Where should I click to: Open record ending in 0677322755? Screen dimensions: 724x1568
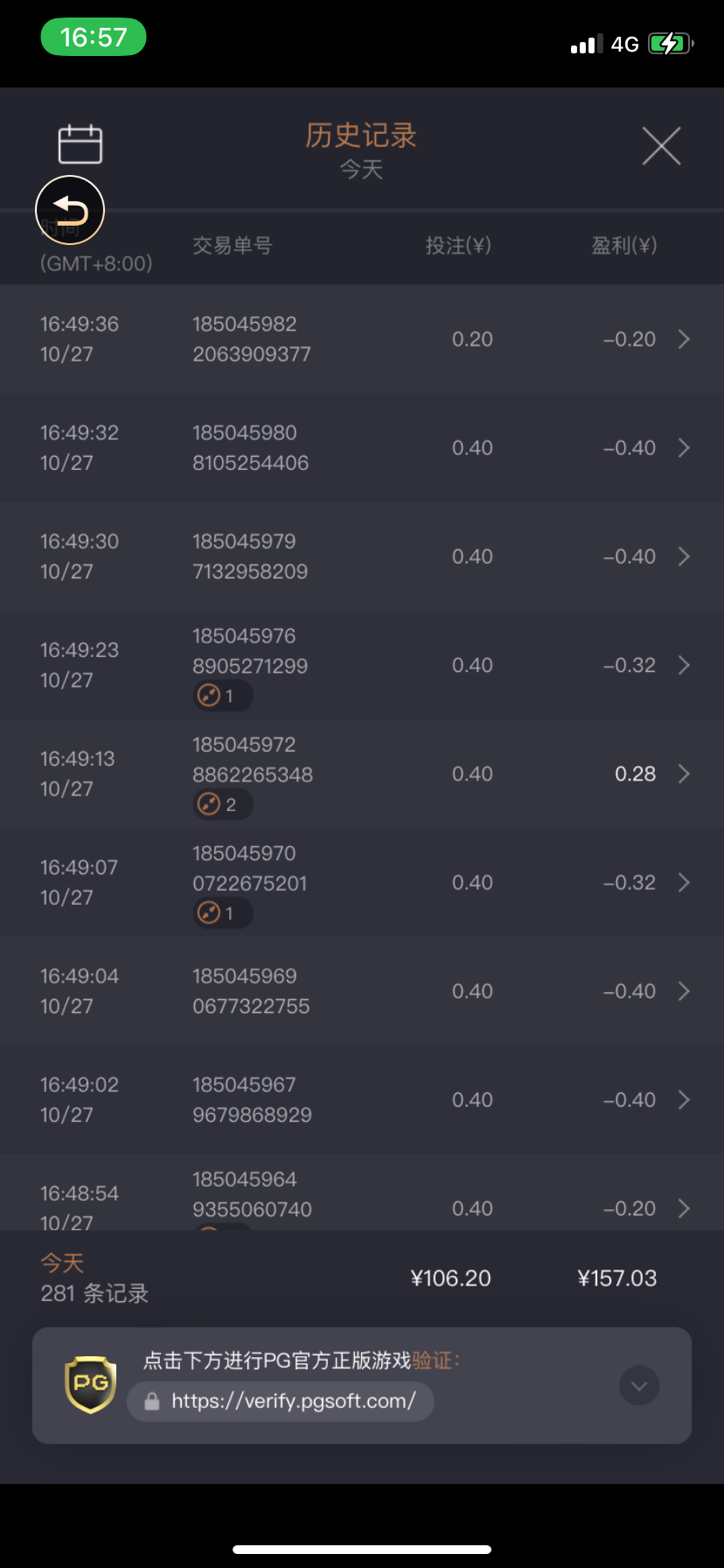coord(362,991)
